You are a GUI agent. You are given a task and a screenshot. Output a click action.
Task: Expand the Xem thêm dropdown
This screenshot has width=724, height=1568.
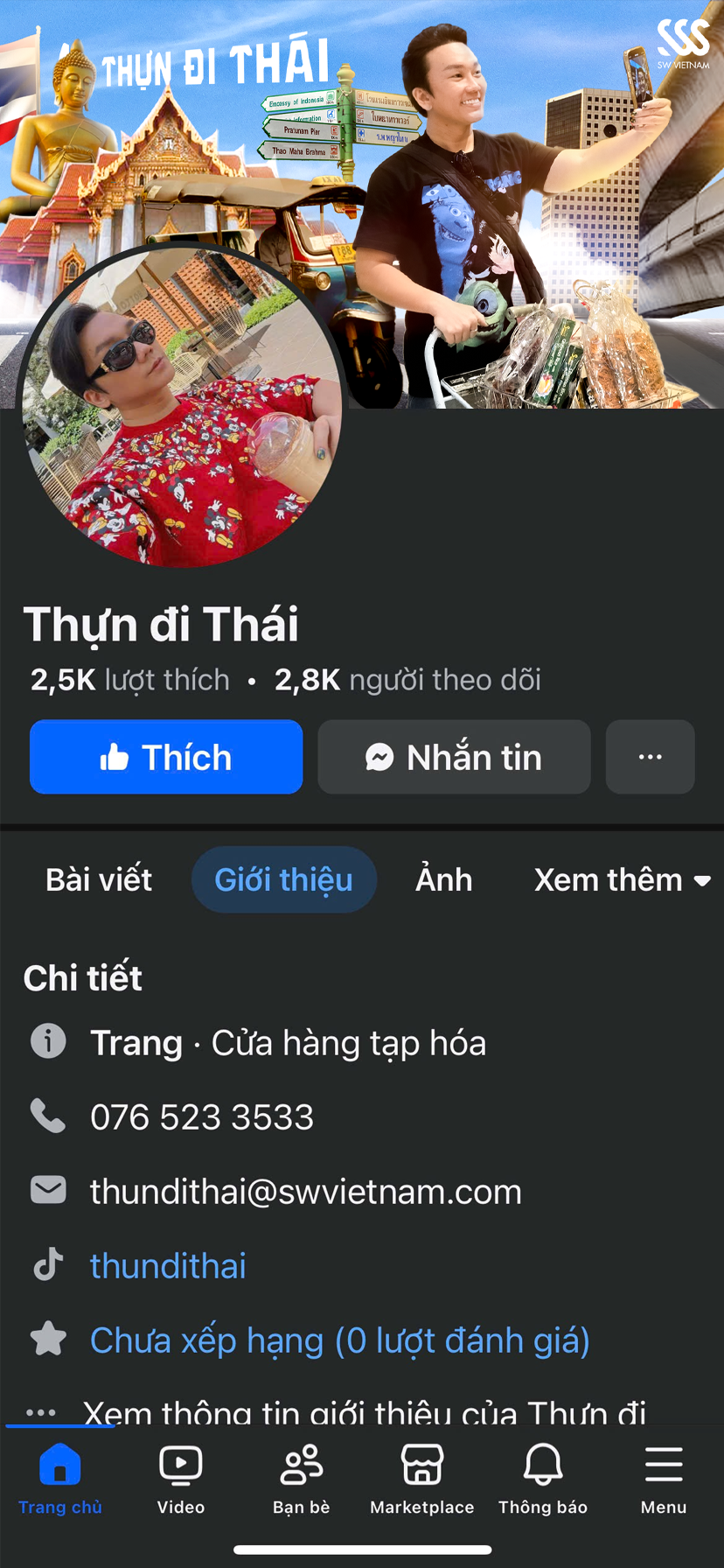622,879
